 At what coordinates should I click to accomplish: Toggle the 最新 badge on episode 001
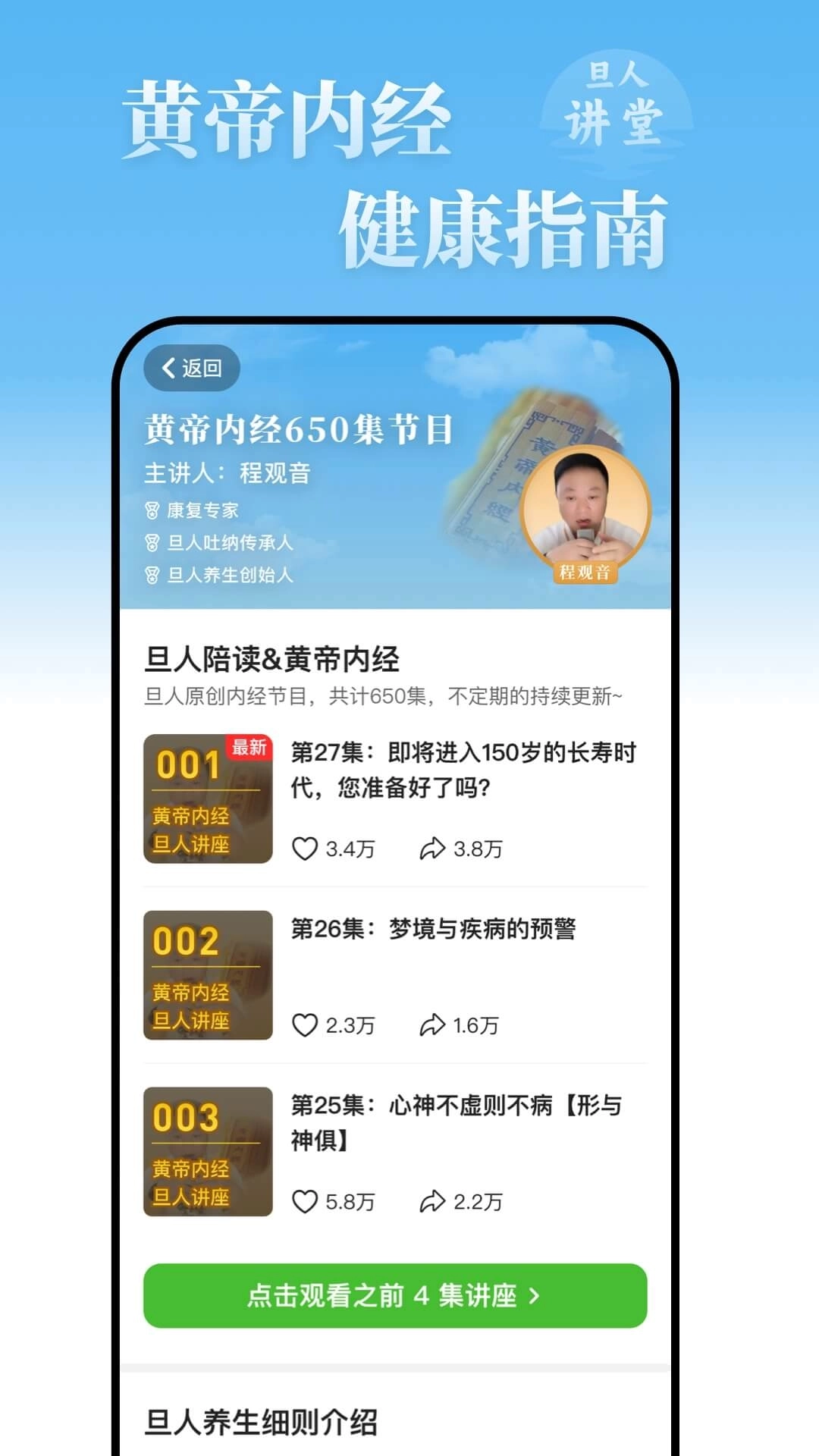click(x=250, y=746)
